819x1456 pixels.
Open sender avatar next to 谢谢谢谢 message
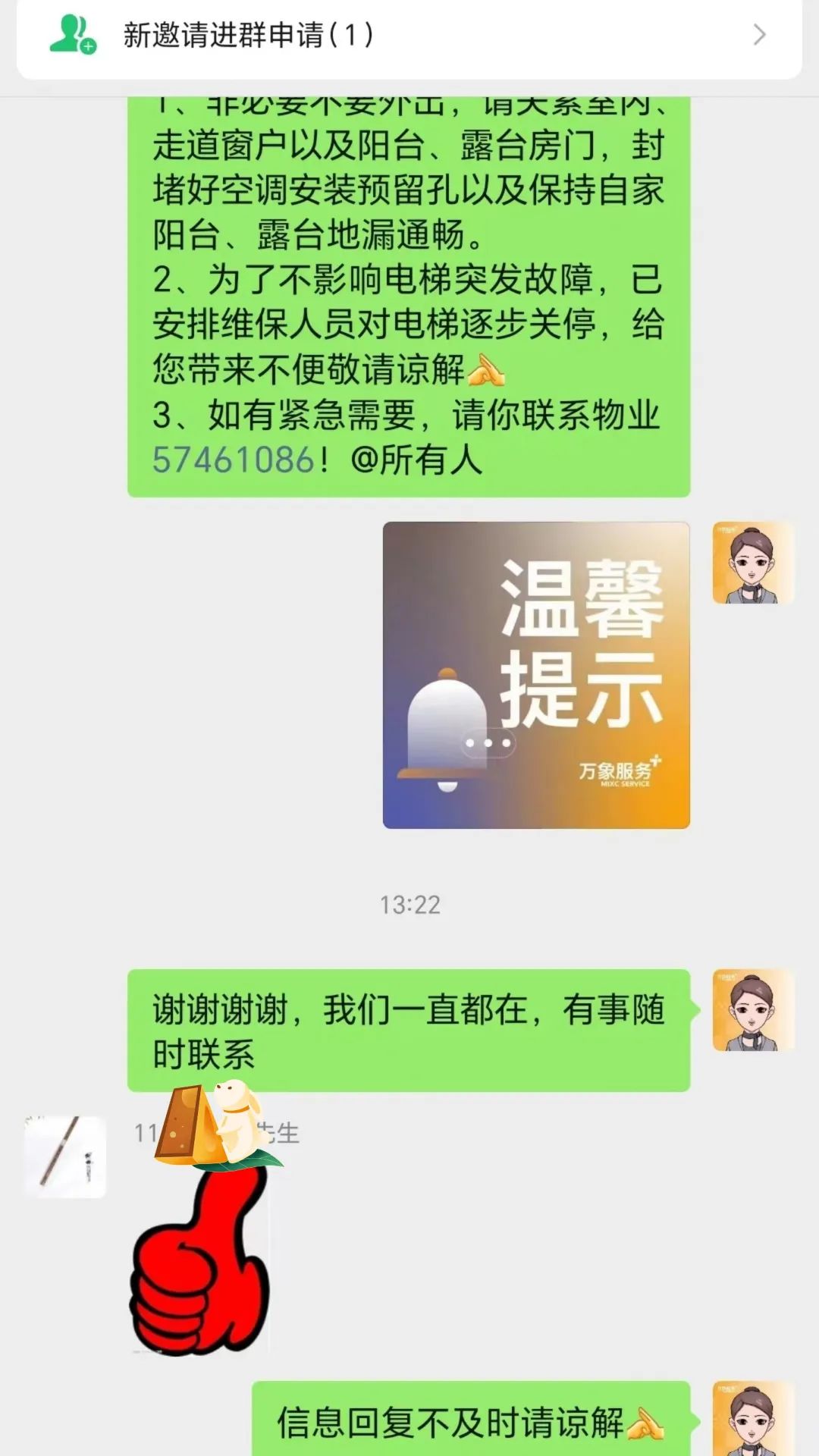(753, 1010)
